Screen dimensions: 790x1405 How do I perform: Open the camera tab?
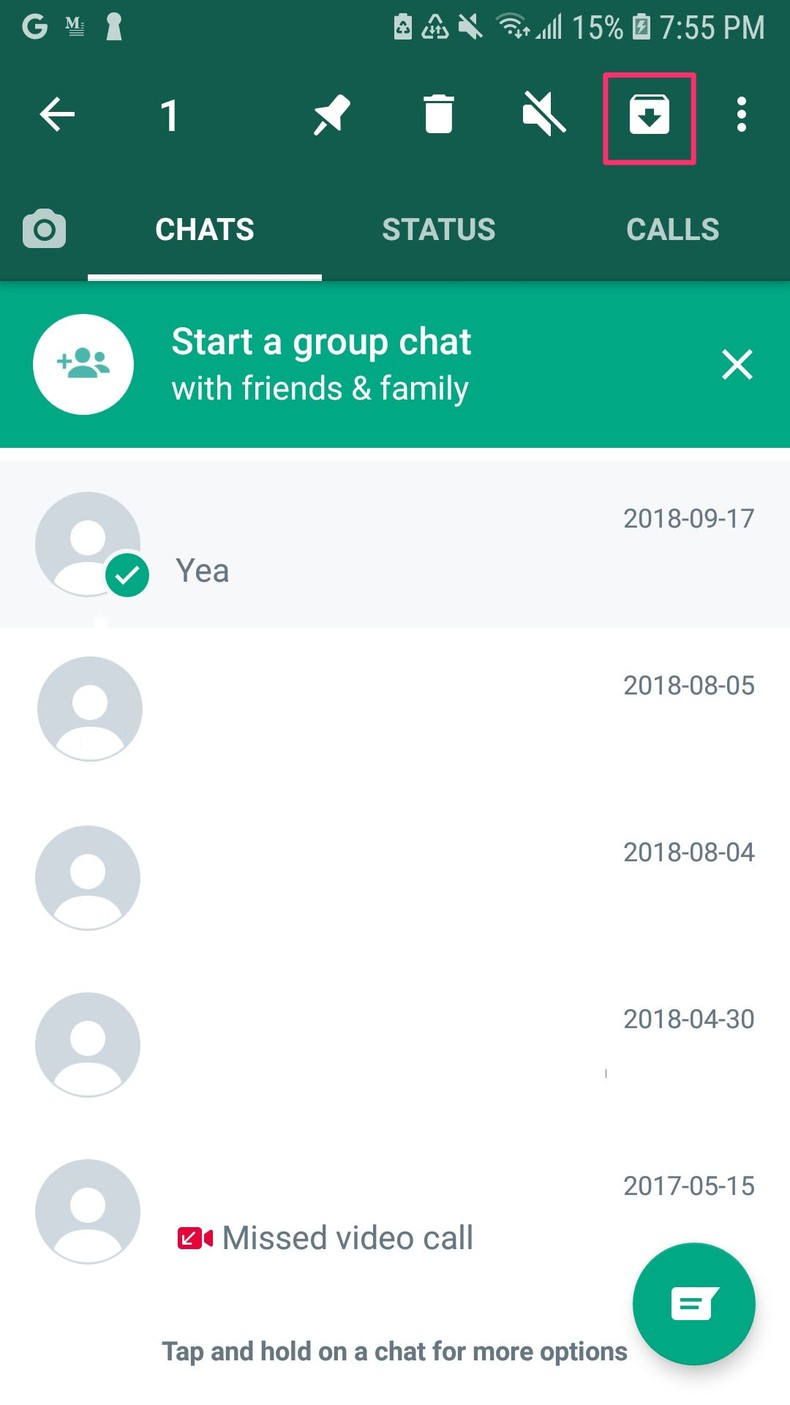(x=44, y=230)
